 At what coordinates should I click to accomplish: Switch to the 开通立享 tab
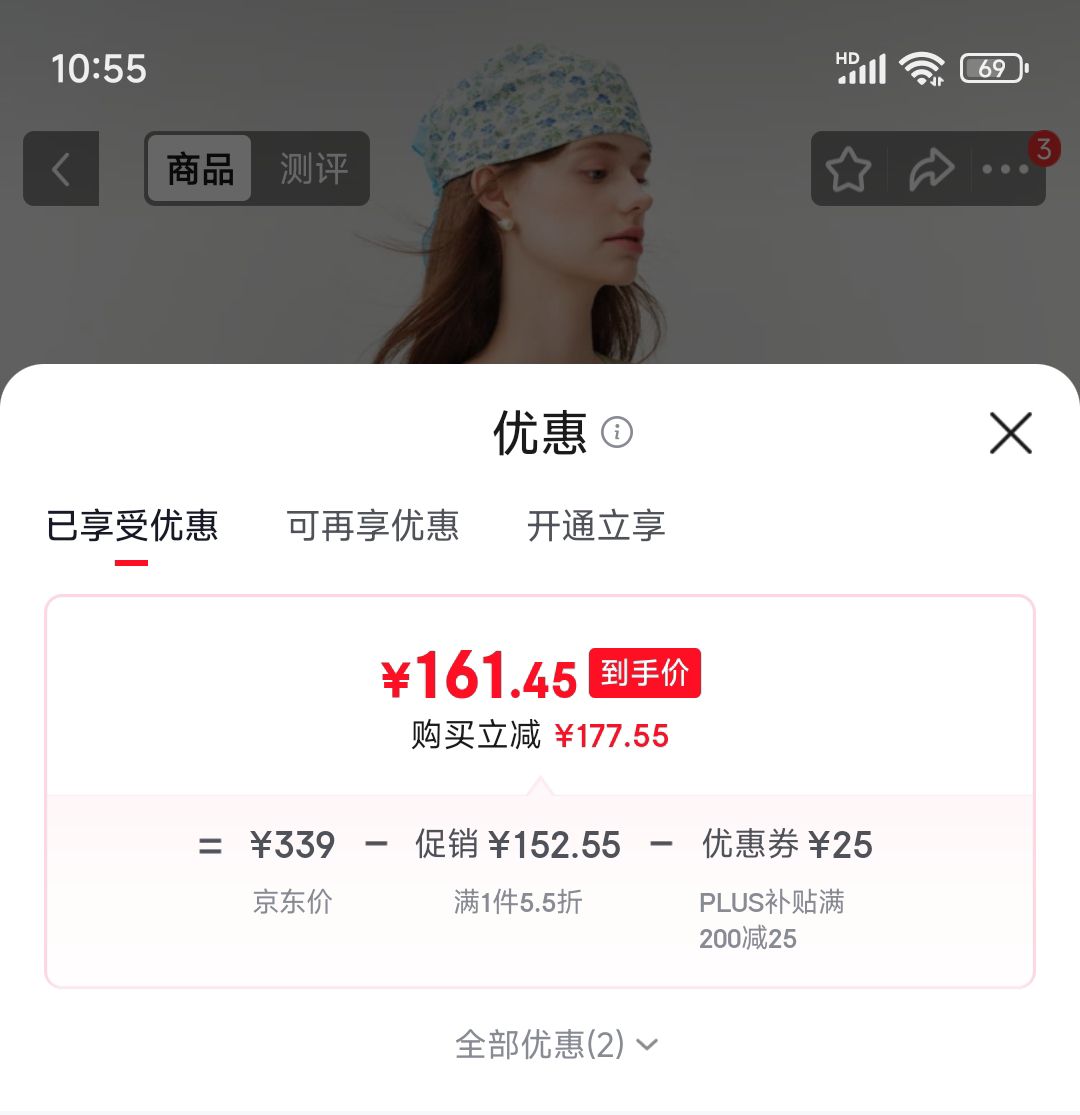tap(596, 526)
